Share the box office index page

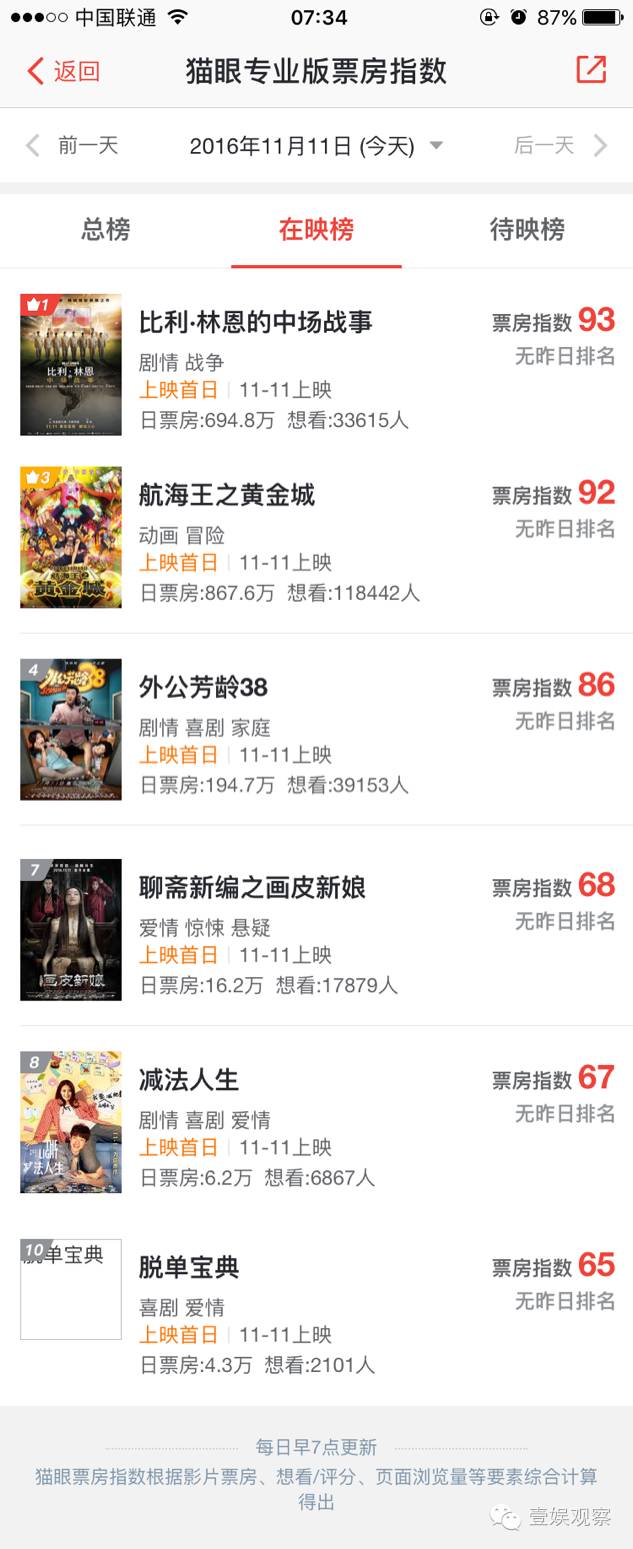point(591,69)
